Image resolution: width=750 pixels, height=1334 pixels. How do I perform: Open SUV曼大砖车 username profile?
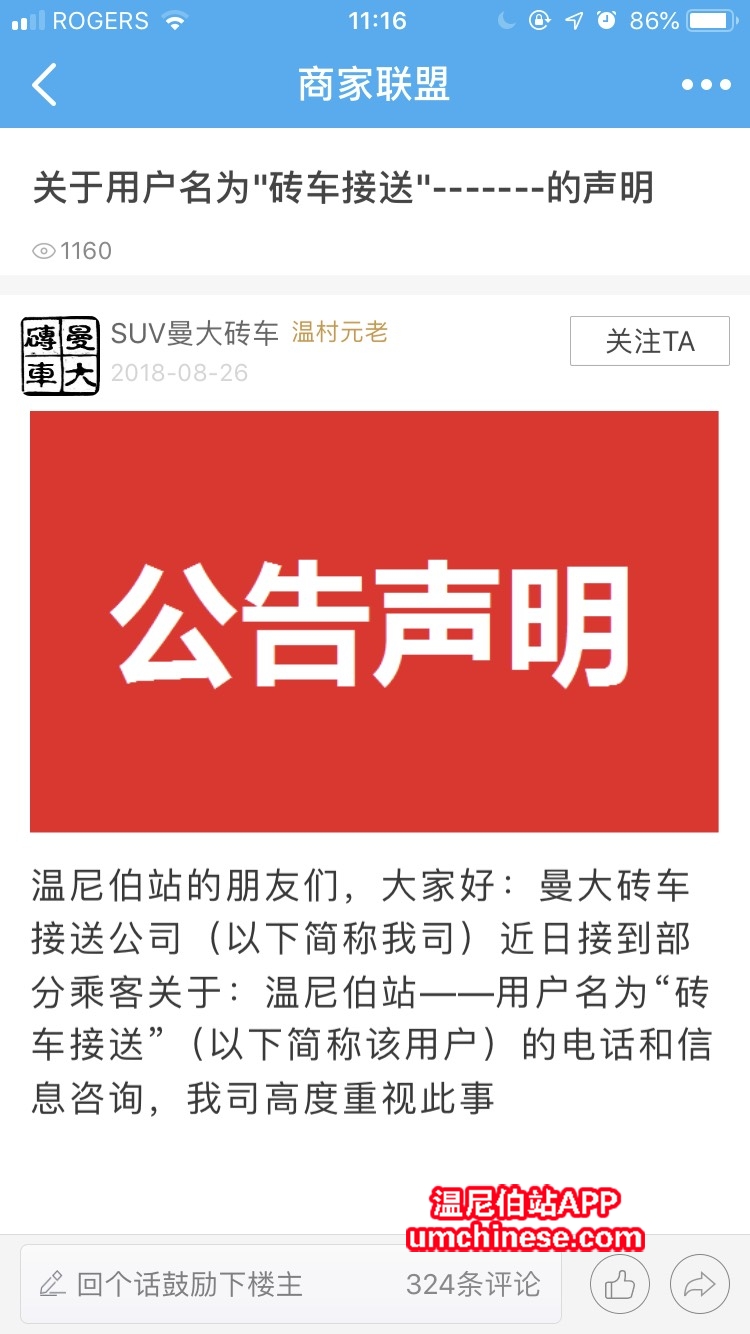tap(195, 333)
